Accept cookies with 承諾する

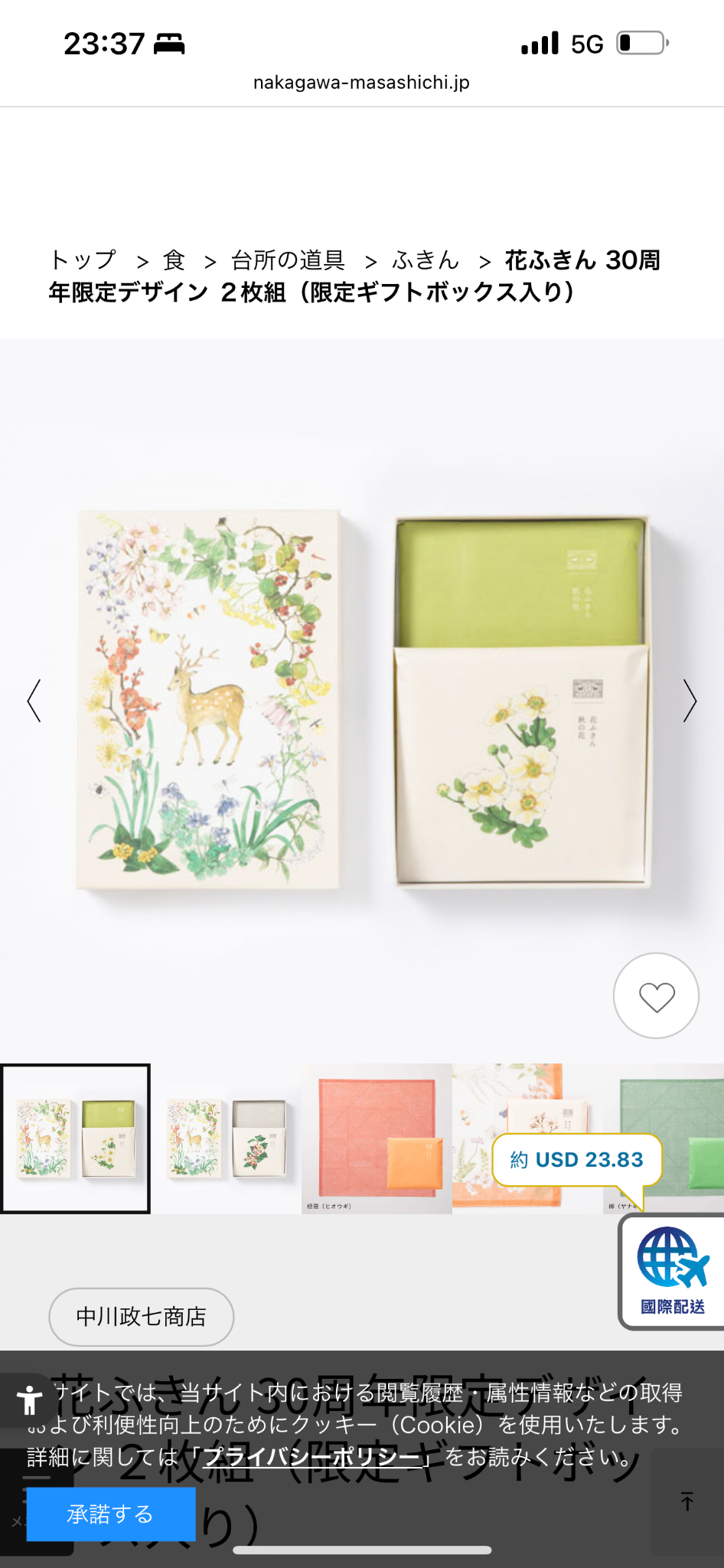(110, 1514)
